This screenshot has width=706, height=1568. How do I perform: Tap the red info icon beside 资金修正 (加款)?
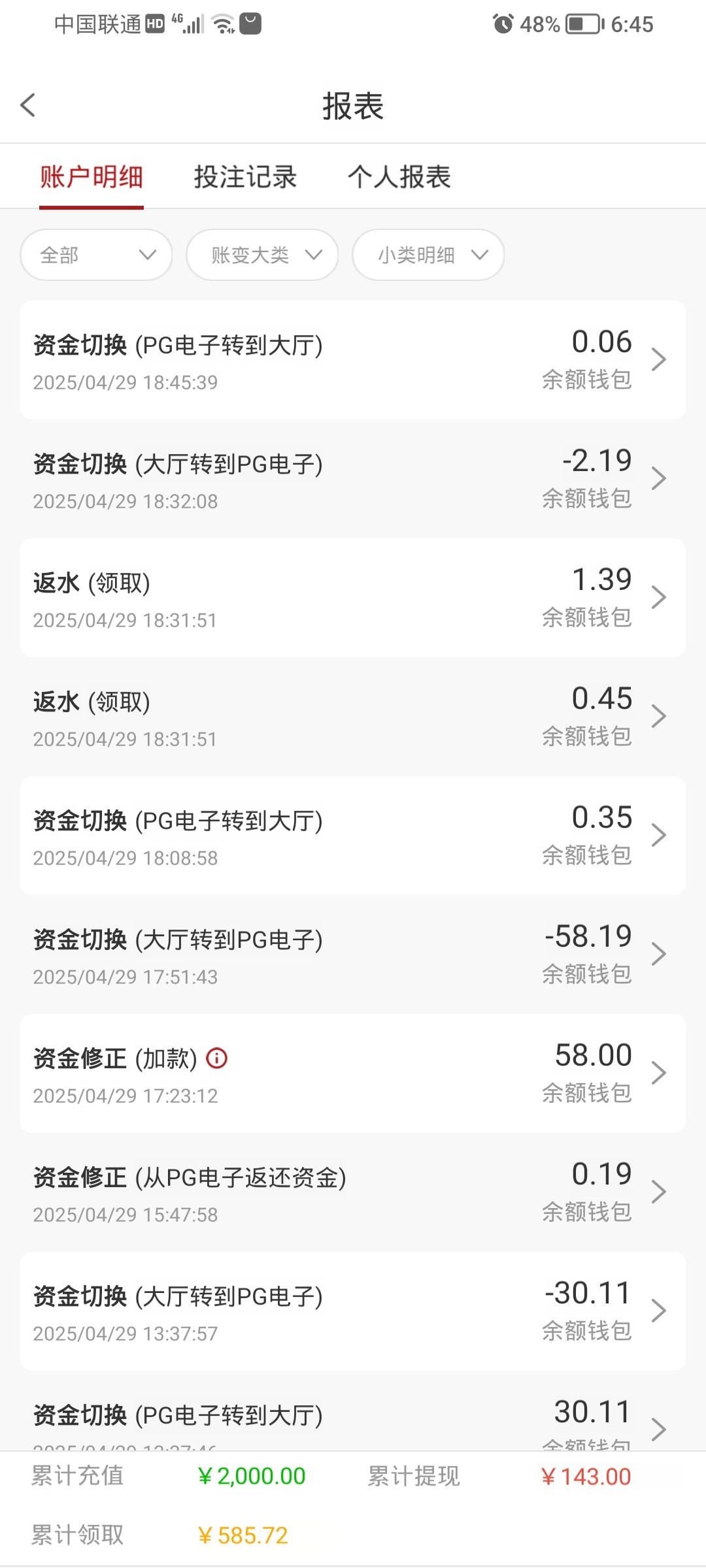[x=217, y=1058]
